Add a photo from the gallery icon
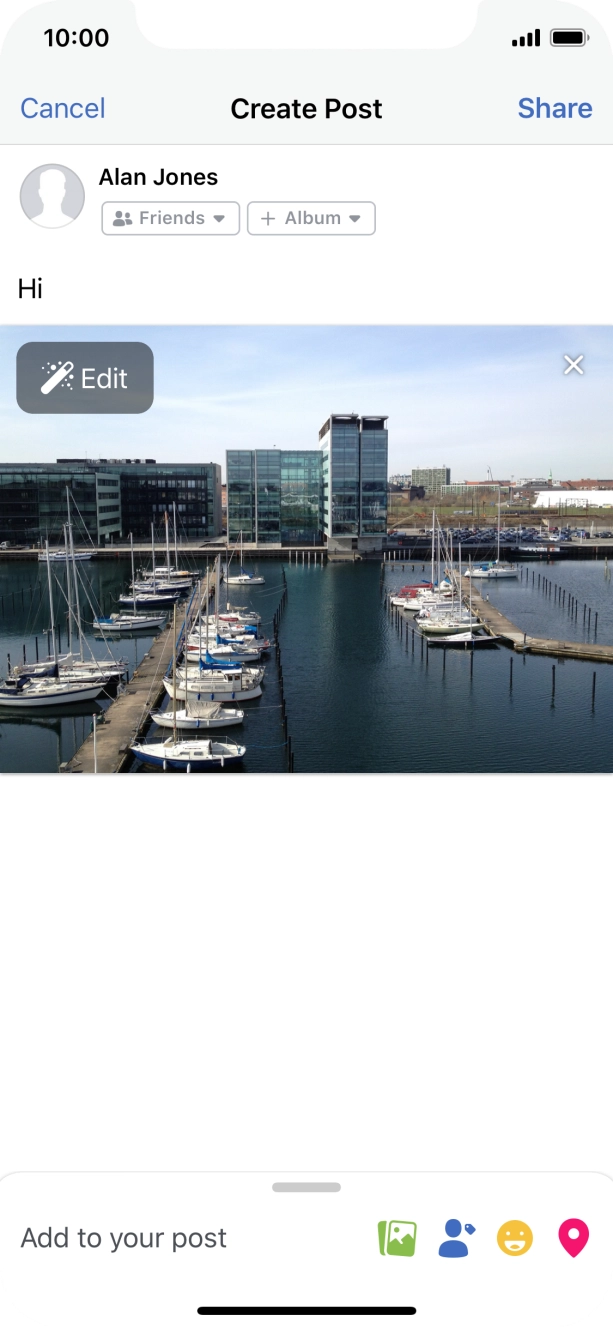 [397, 1238]
